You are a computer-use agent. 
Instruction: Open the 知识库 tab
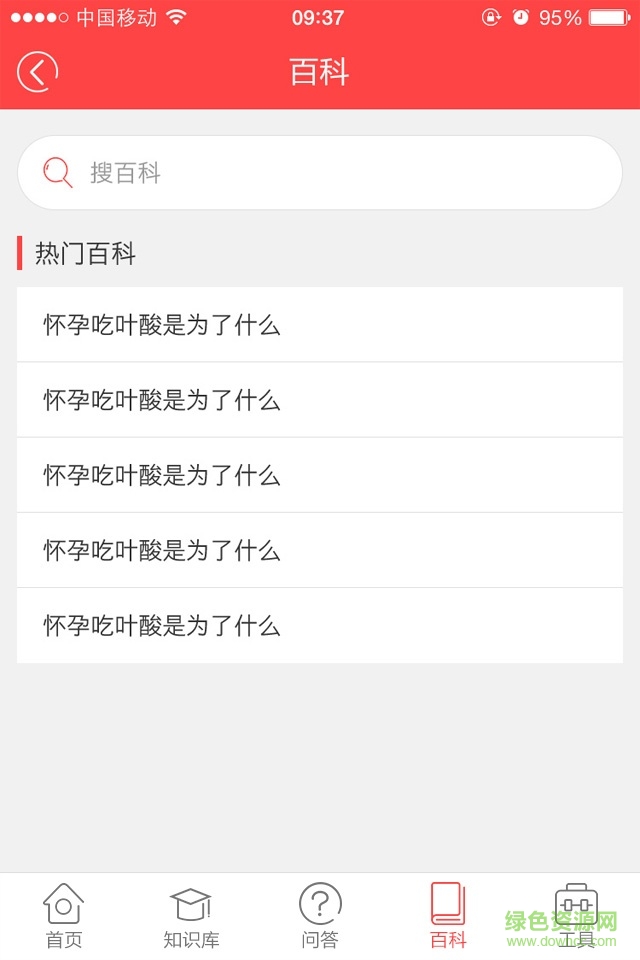[x=191, y=915]
